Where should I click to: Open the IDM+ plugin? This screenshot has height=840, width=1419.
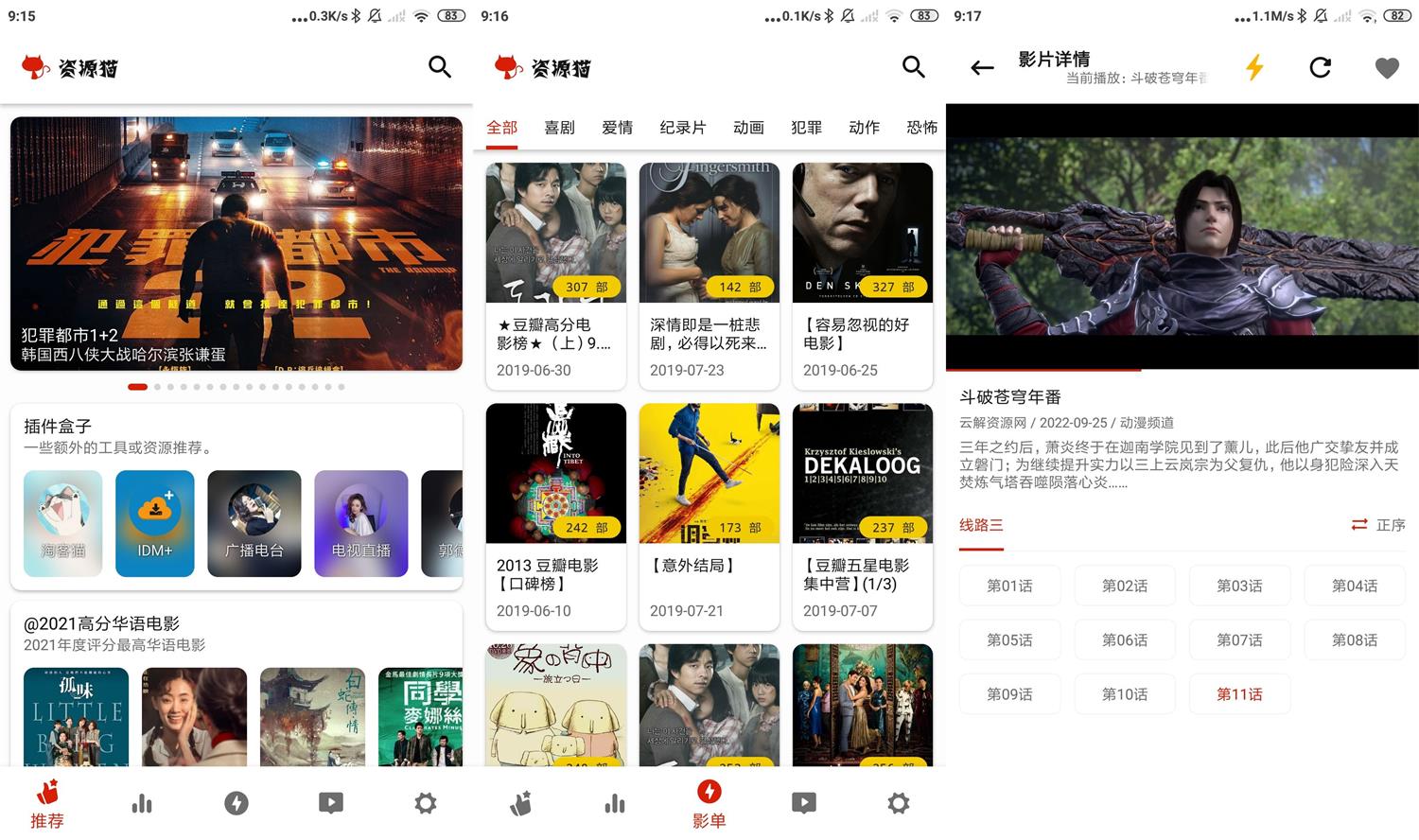(155, 523)
